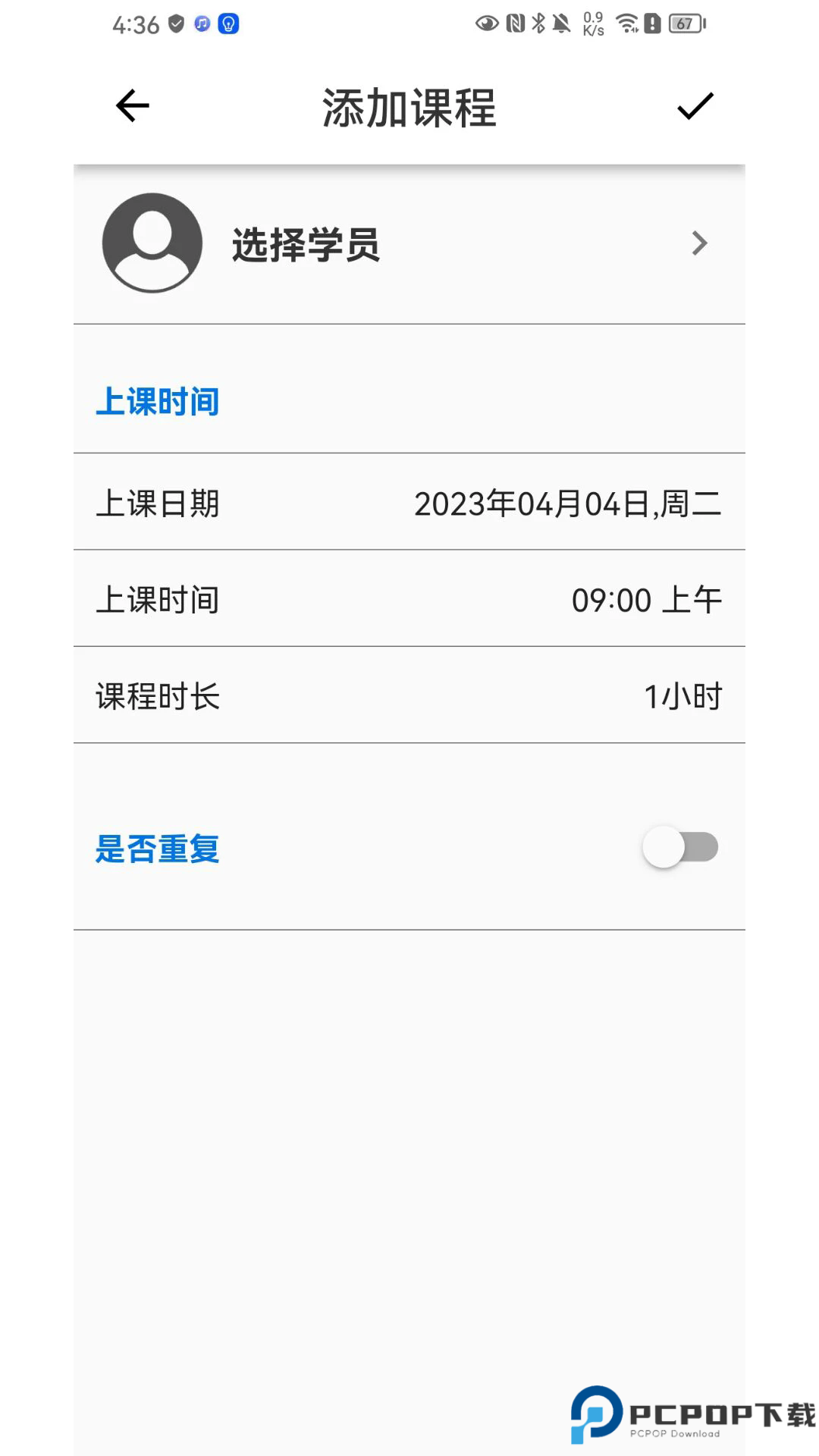Tap the NFC icon in the status bar

[x=514, y=24]
